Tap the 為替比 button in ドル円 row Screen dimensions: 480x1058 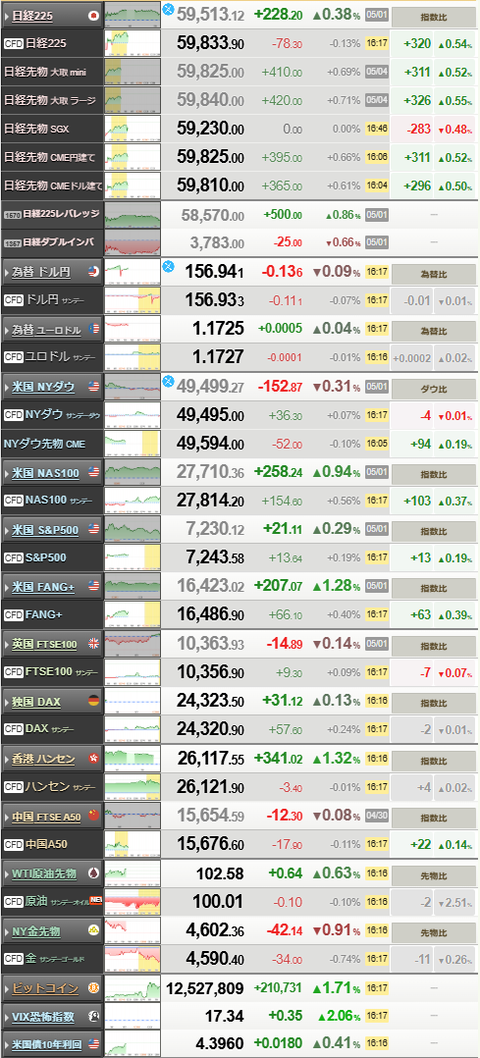[x=433, y=273]
